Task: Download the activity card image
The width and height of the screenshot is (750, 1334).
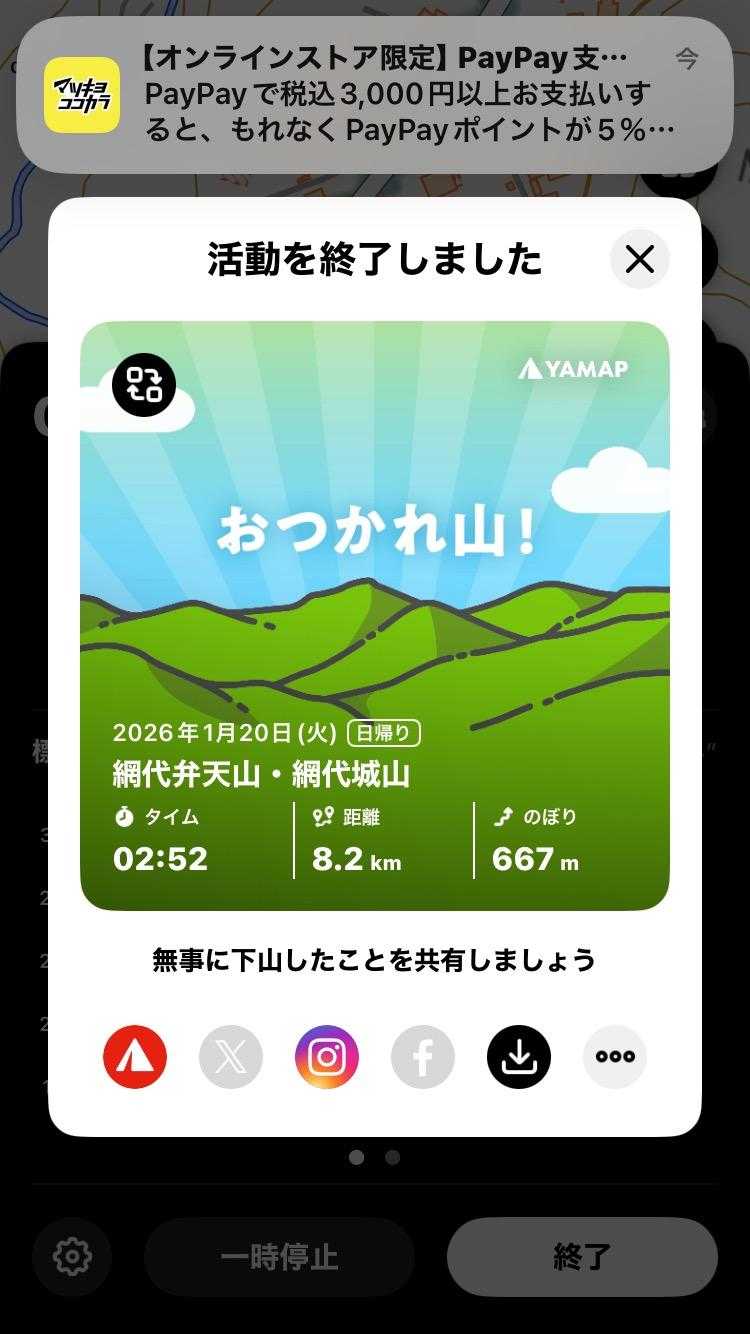Action: click(519, 1057)
